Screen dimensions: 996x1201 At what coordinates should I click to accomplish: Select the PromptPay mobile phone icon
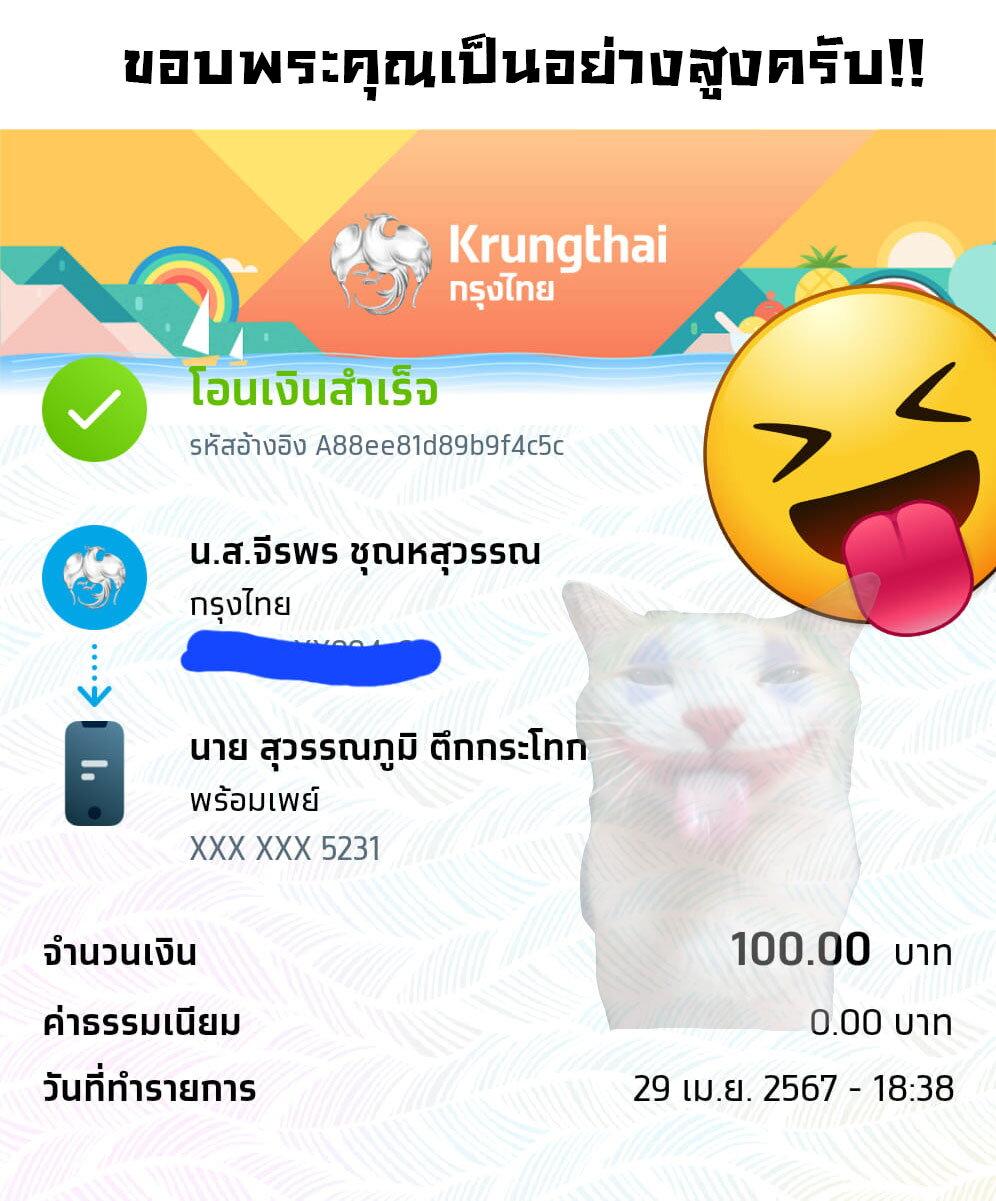coord(95,770)
